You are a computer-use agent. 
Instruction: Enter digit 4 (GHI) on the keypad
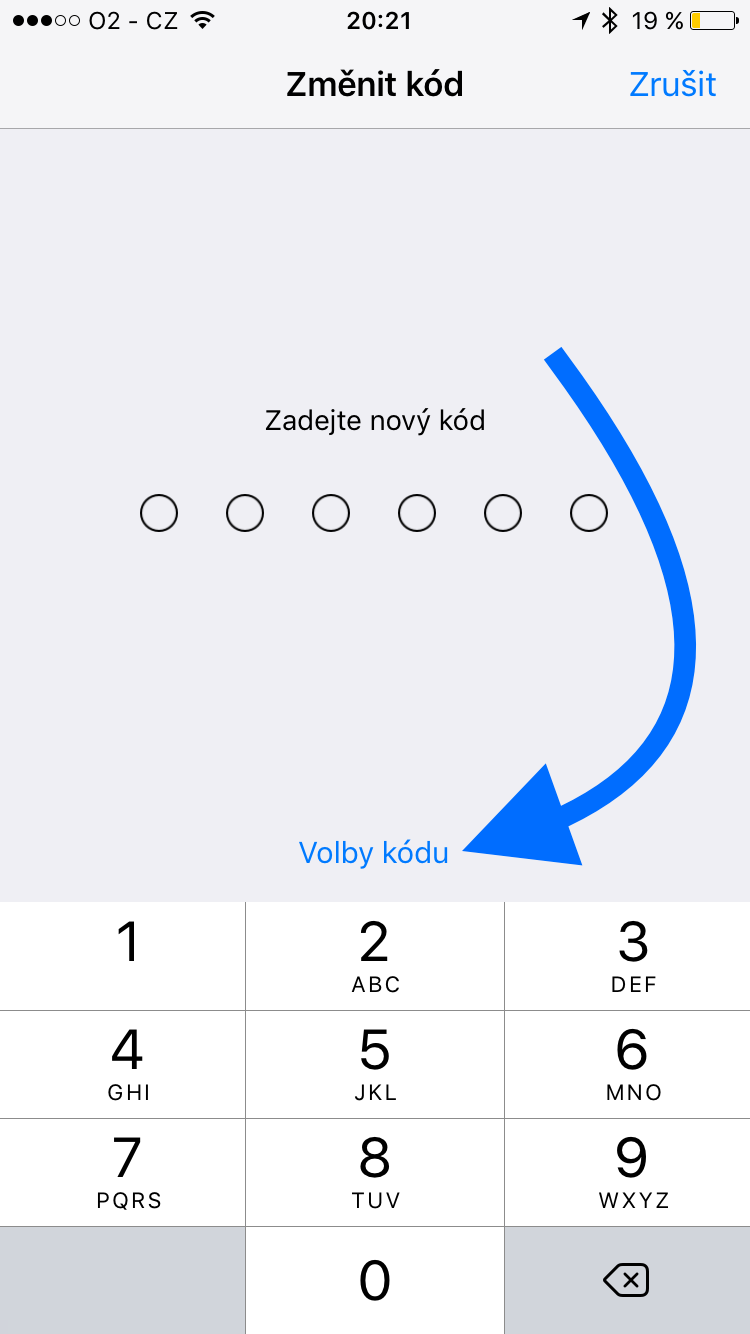pos(124,1063)
